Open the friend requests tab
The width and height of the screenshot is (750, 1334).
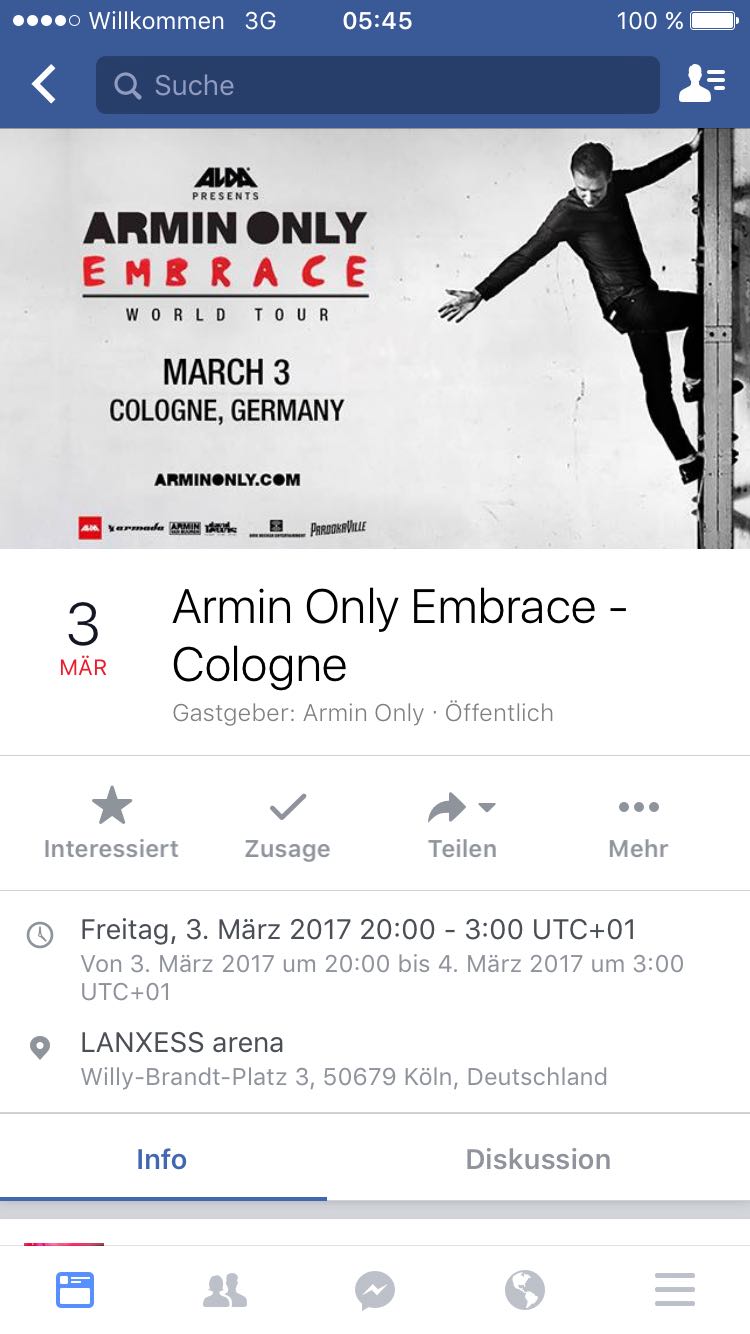(x=225, y=1290)
